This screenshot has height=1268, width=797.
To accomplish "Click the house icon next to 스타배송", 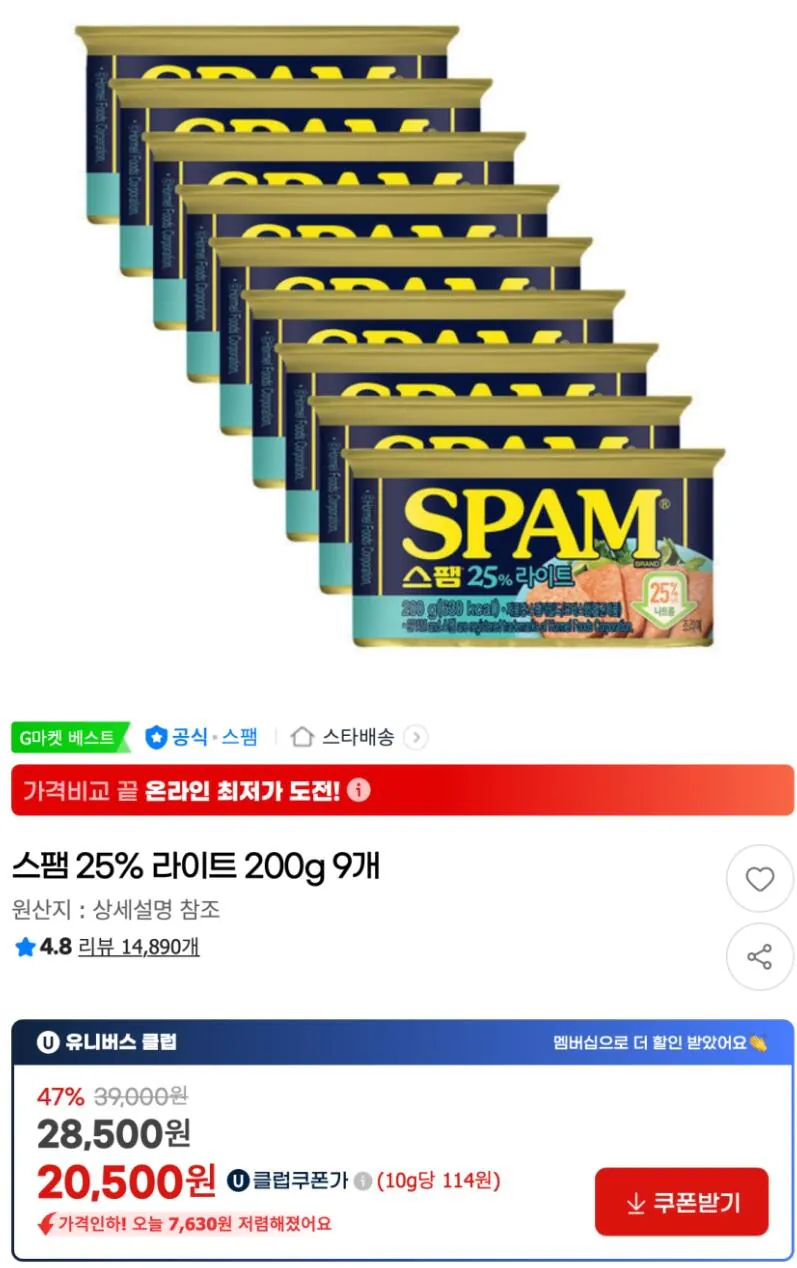I will pyautogui.click(x=303, y=736).
